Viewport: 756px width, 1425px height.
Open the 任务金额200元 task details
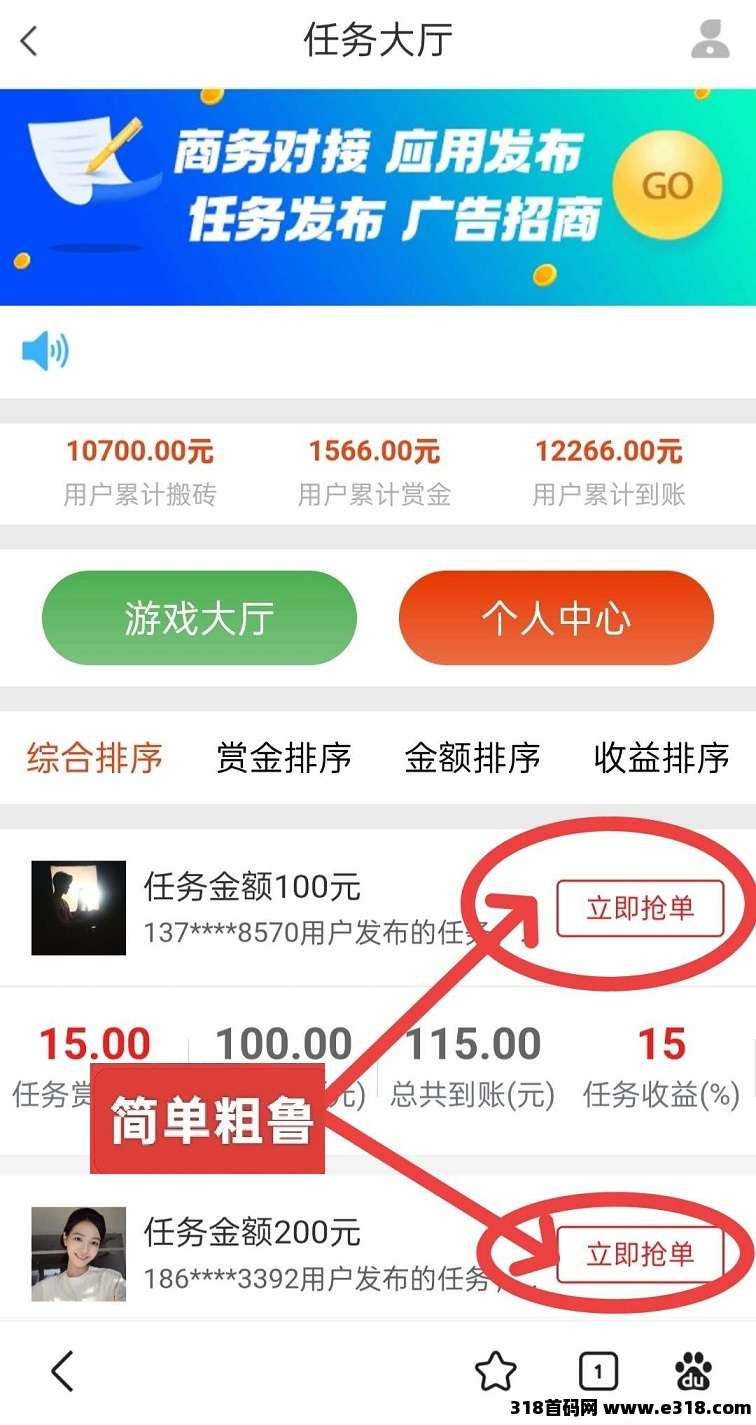(x=252, y=1232)
